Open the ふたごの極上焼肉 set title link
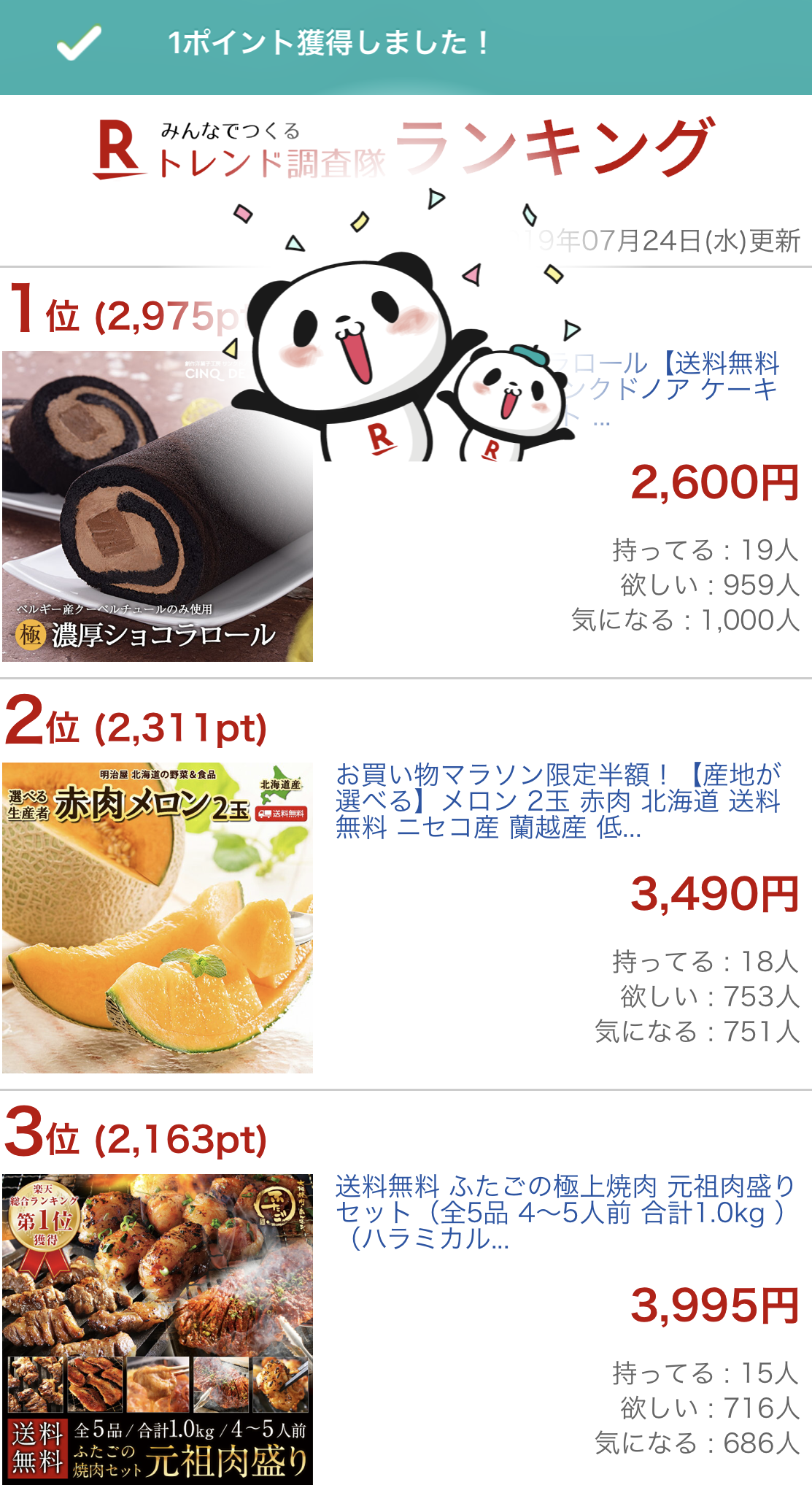This screenshot has width=812, height=1493. (x=565, y=1213)
